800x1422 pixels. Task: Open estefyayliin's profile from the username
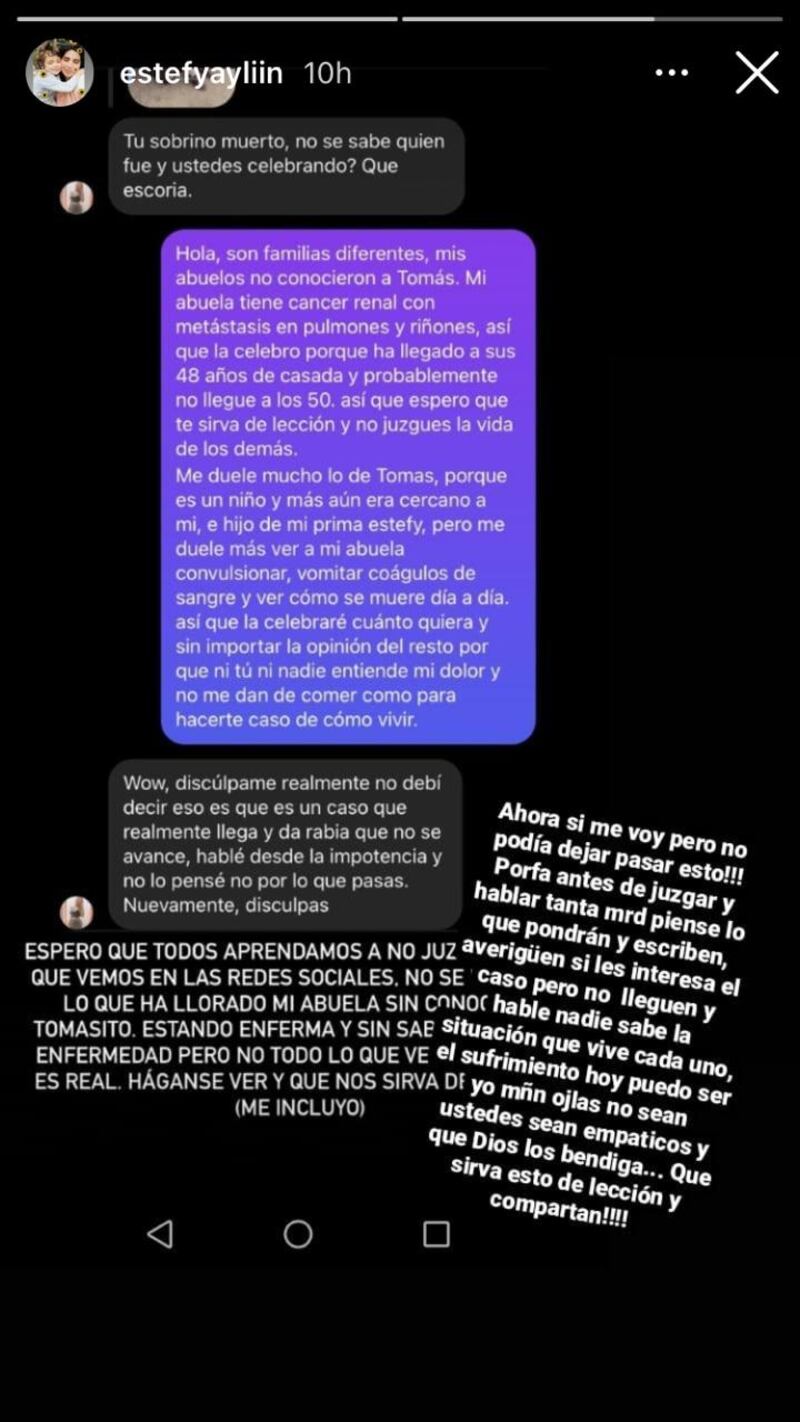(201, 73)
